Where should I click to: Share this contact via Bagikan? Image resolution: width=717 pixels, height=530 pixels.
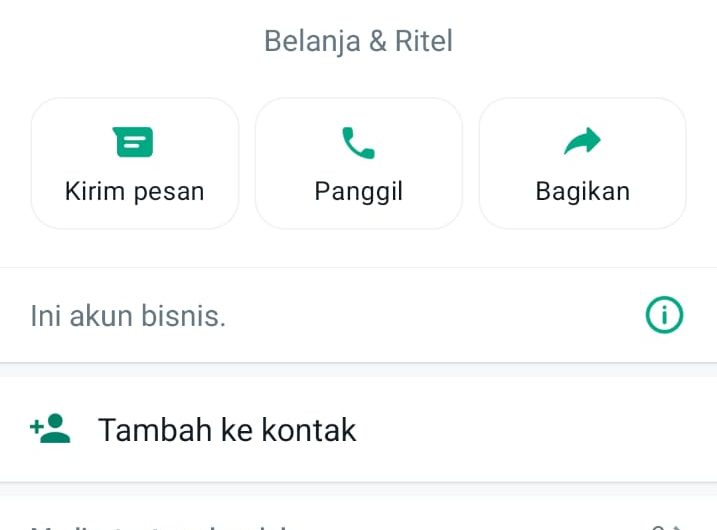tap(582, 164)
